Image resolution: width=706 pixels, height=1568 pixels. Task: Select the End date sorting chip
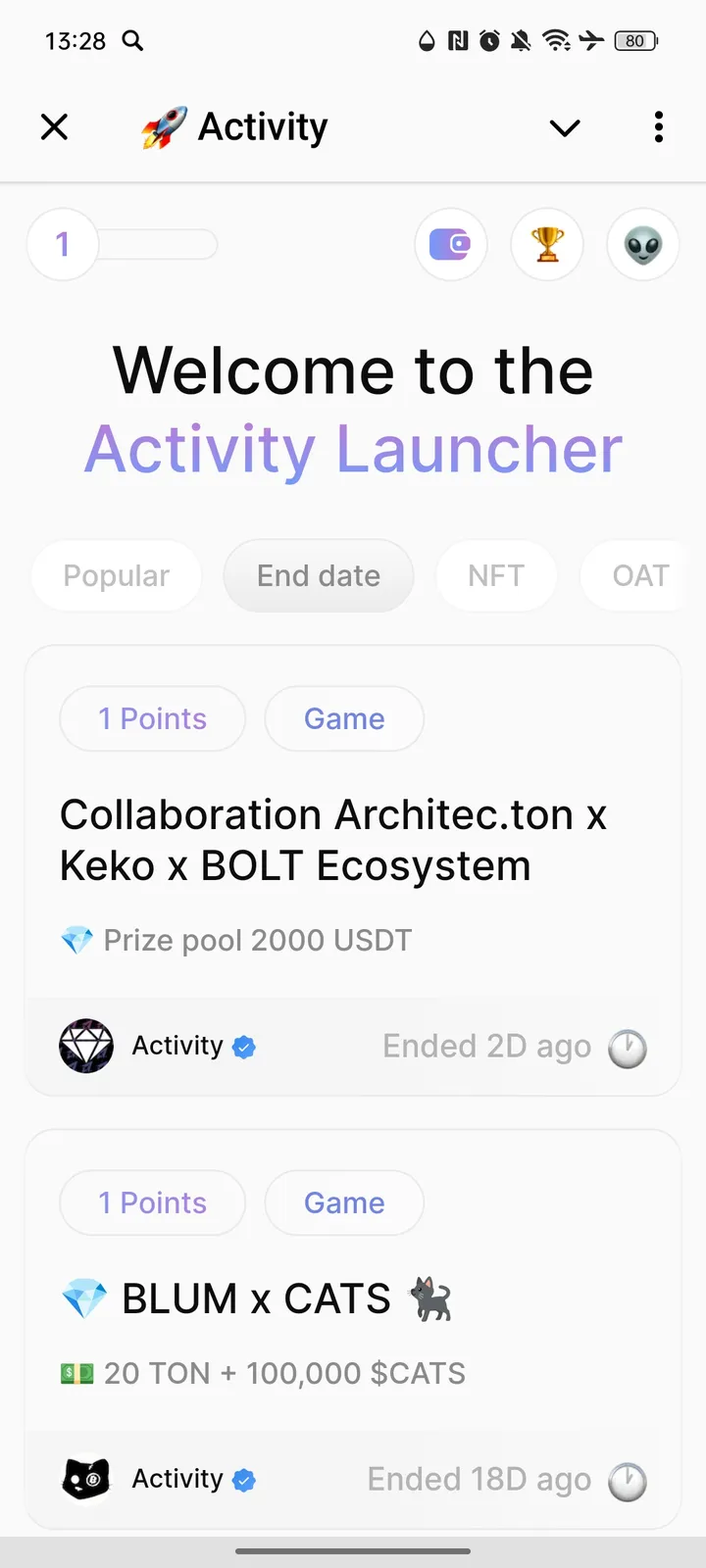(318, 575)
